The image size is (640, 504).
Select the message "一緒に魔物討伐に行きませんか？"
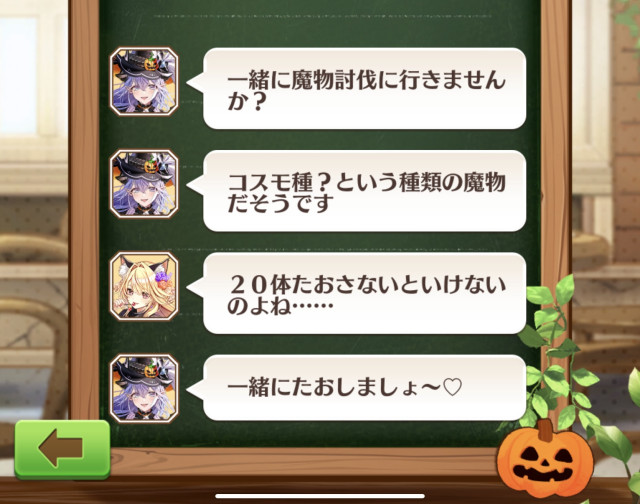364,89
